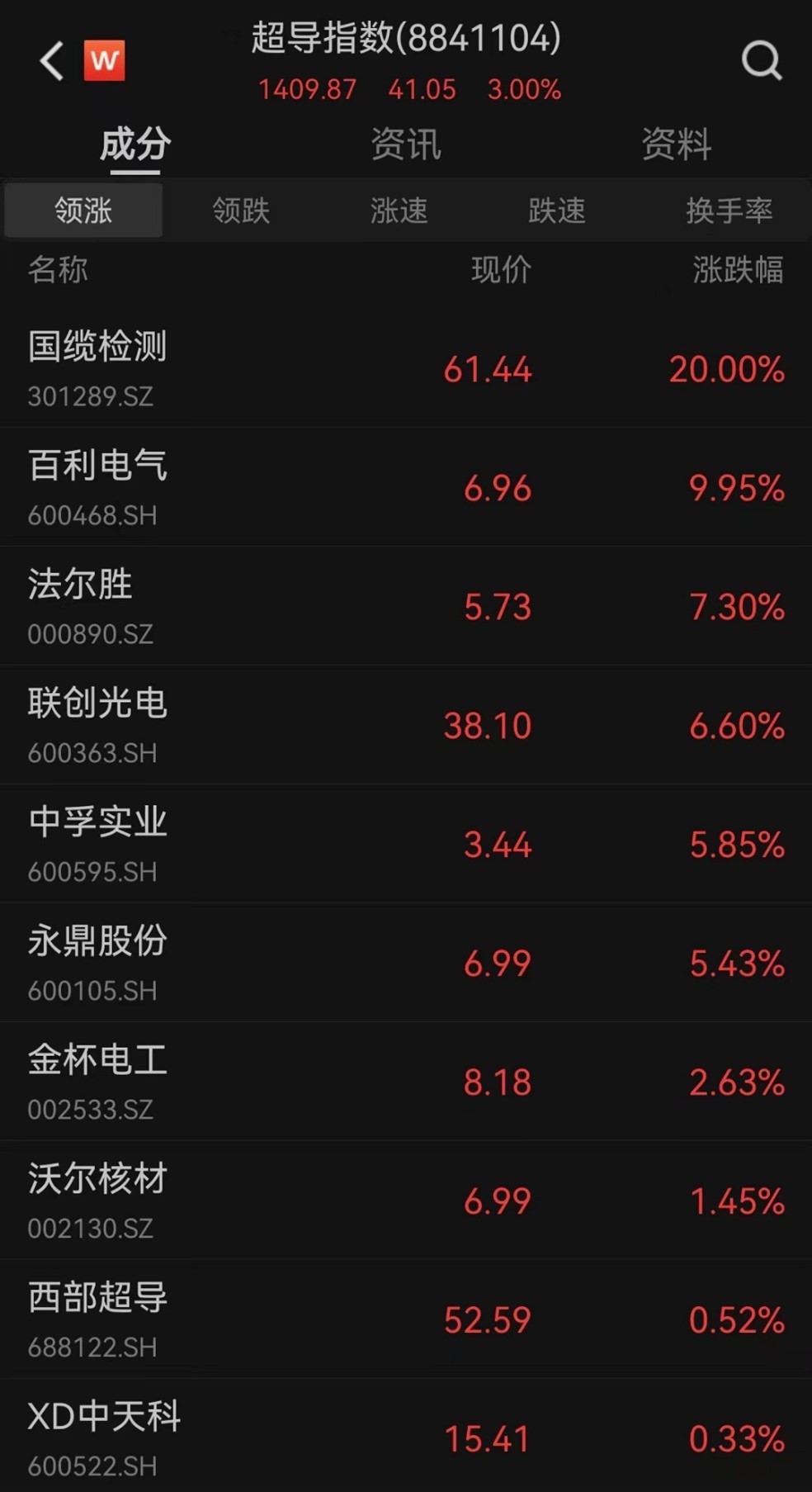Open the search magnifier icon

tap(760, 60)
